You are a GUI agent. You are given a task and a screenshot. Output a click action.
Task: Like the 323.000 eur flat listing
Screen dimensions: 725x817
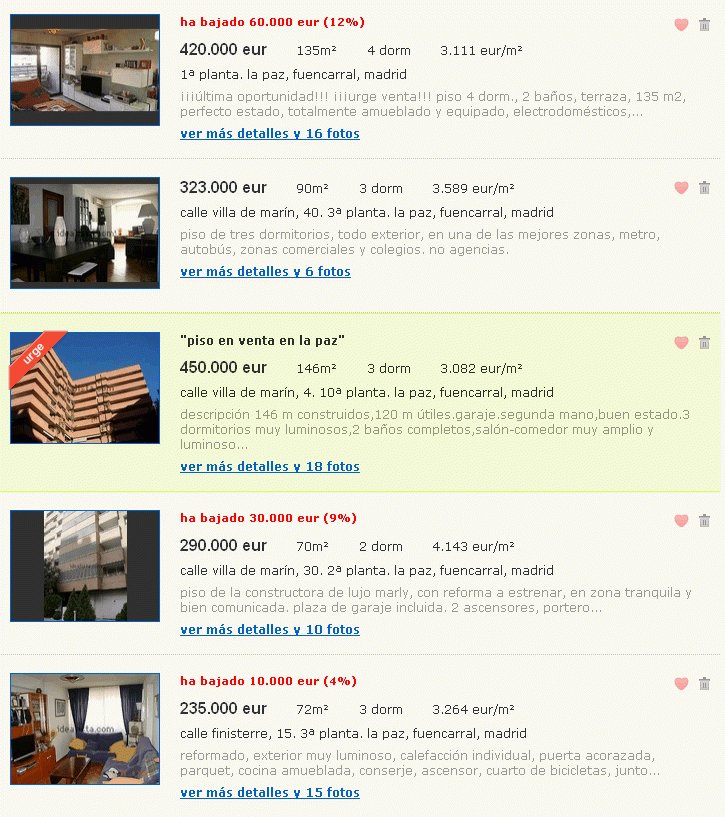[x=681, y=188]
